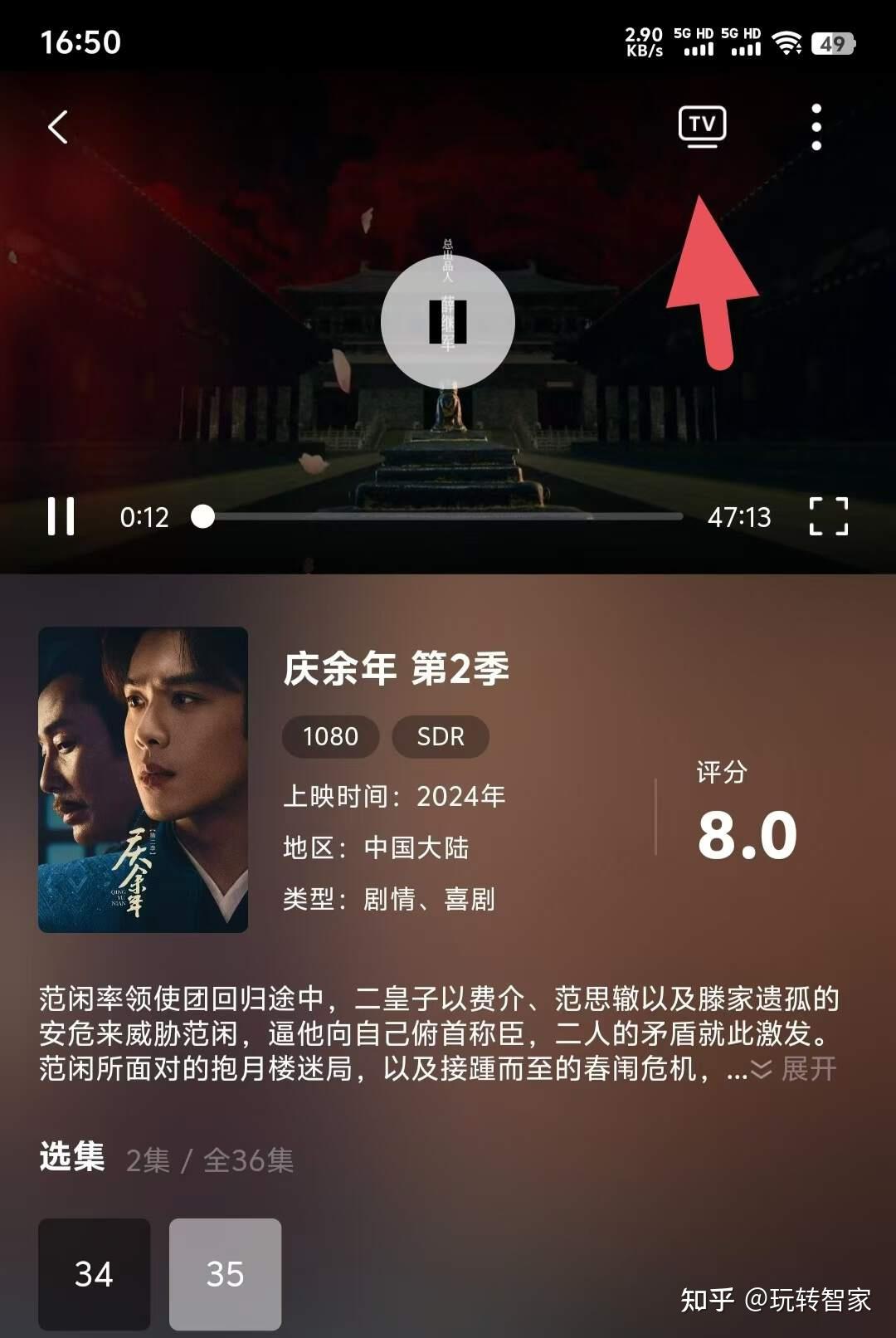The image size is (896, 1338).
Task: Open the three-dot more options menu
Action: [818, 126]
